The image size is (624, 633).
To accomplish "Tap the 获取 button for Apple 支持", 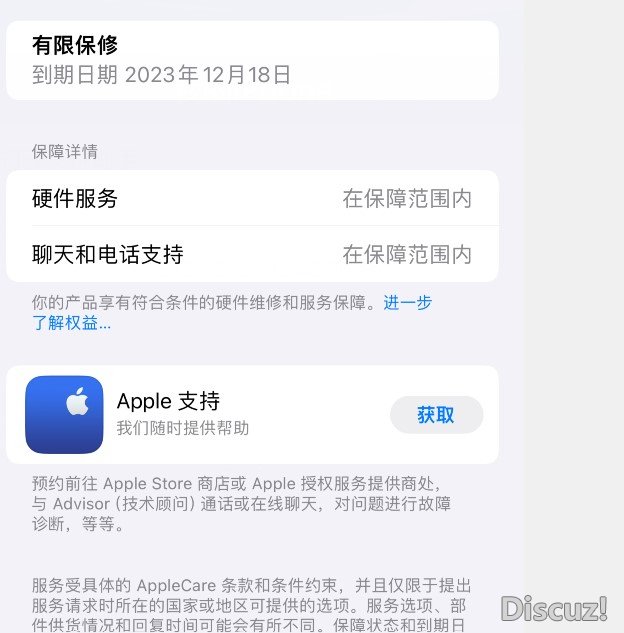I will pos(436,414).
